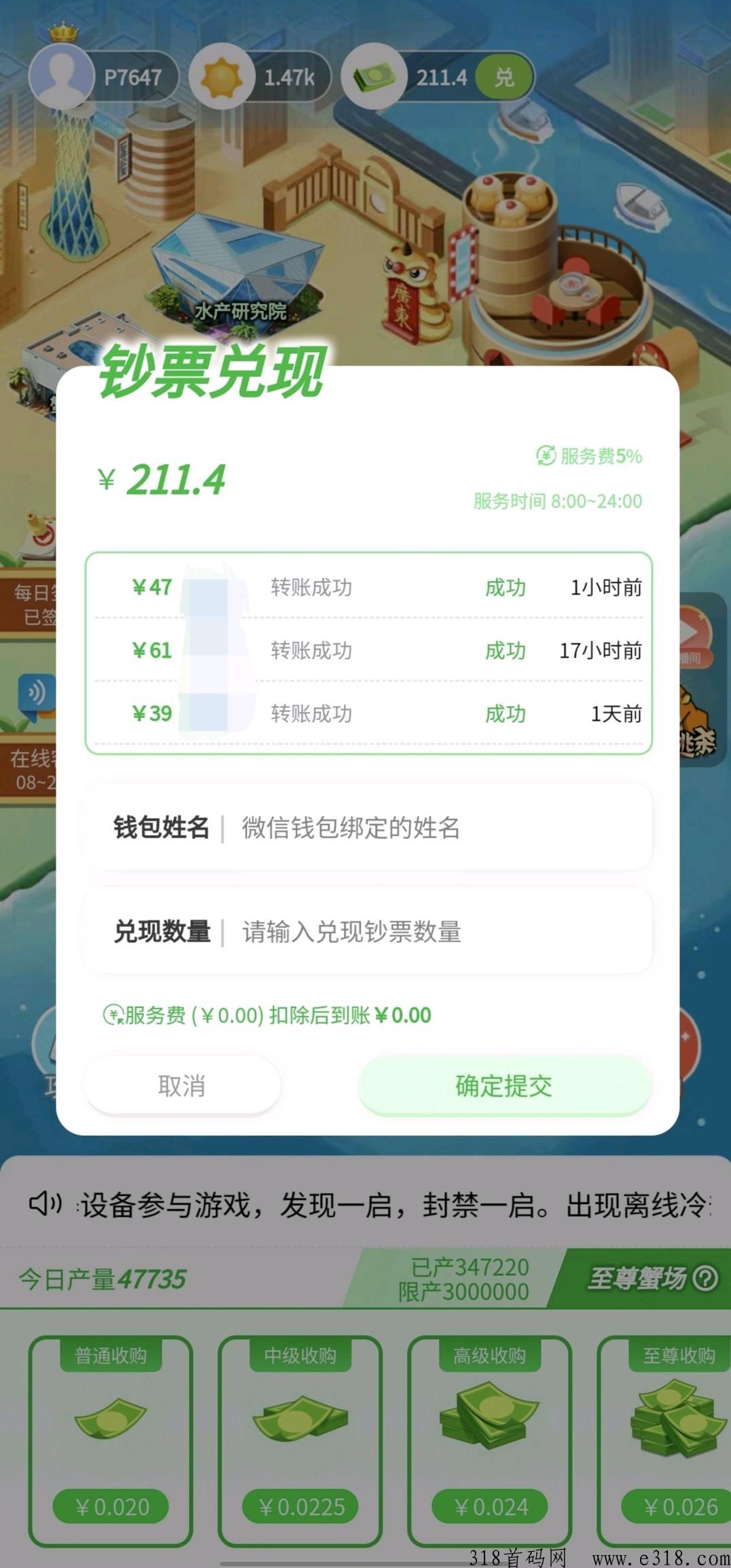
Task: Open the P7647 profile avatar
Action: [62, 76]
